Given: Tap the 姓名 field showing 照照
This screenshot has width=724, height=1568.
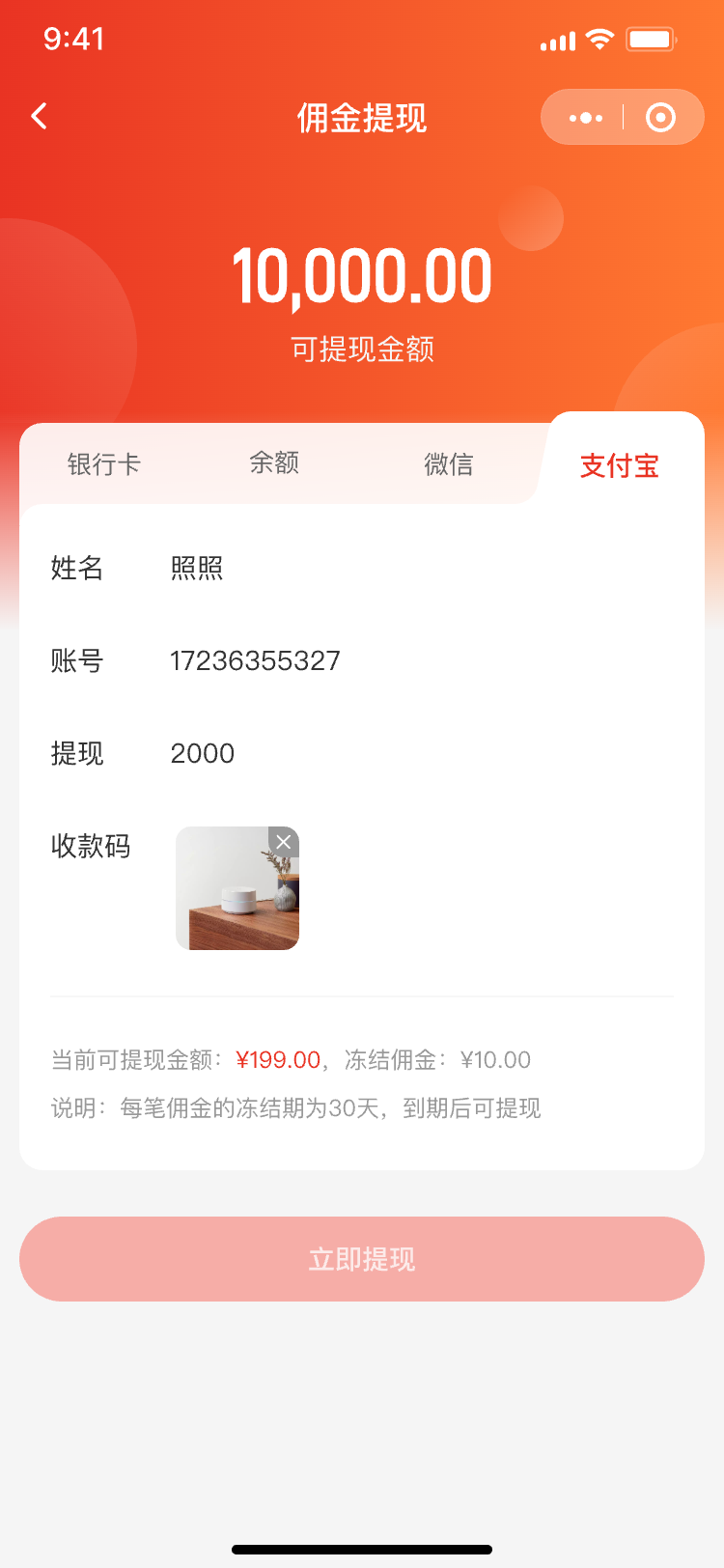Looking at the screenshot, I should point(198,569).
